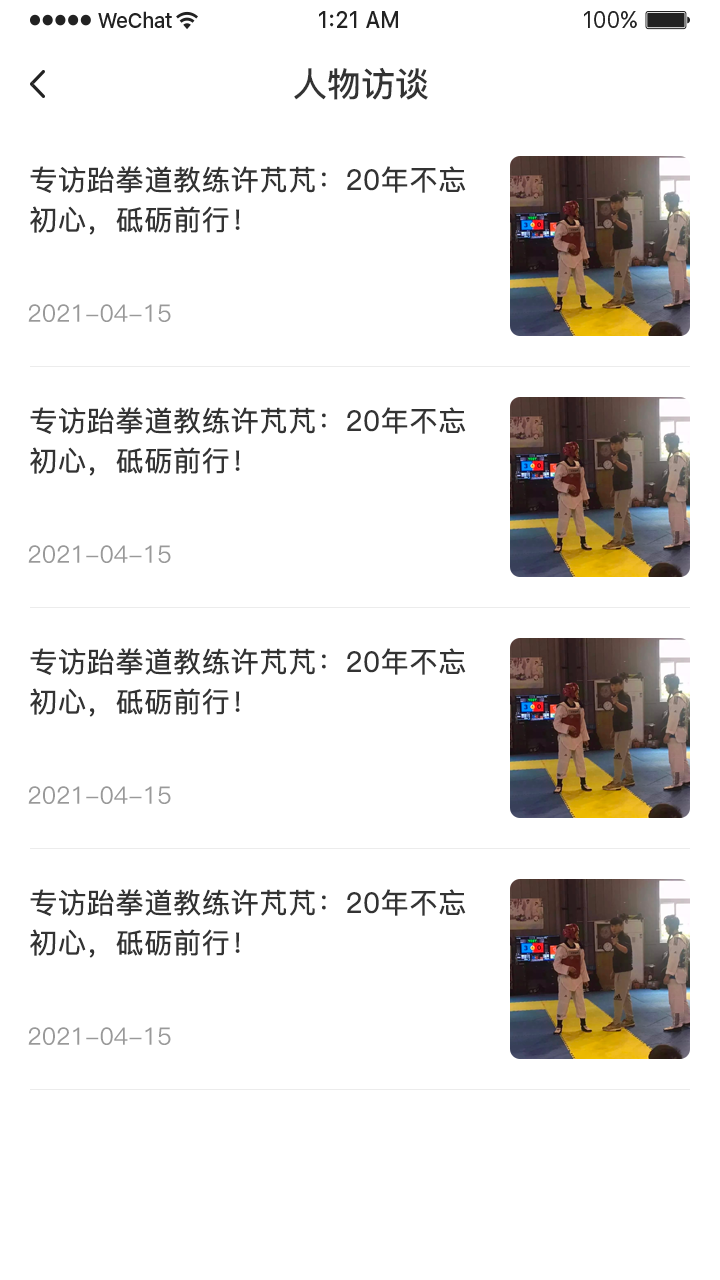Tap the left chevron at top left
Image resolution: width=720 pixels, height=1280 pixels.
tap(37, 84)
